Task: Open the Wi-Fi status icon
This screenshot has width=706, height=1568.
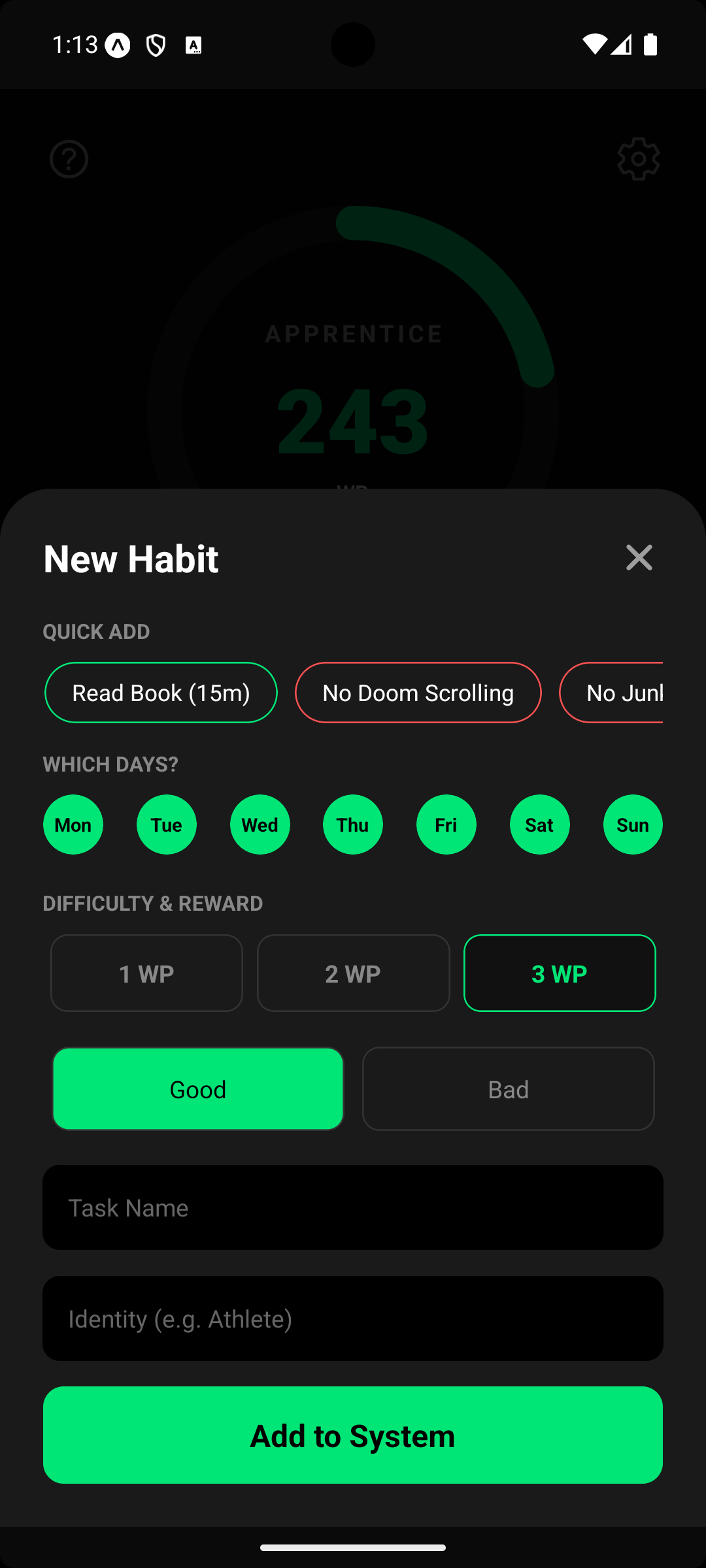Action: point(594,44)
